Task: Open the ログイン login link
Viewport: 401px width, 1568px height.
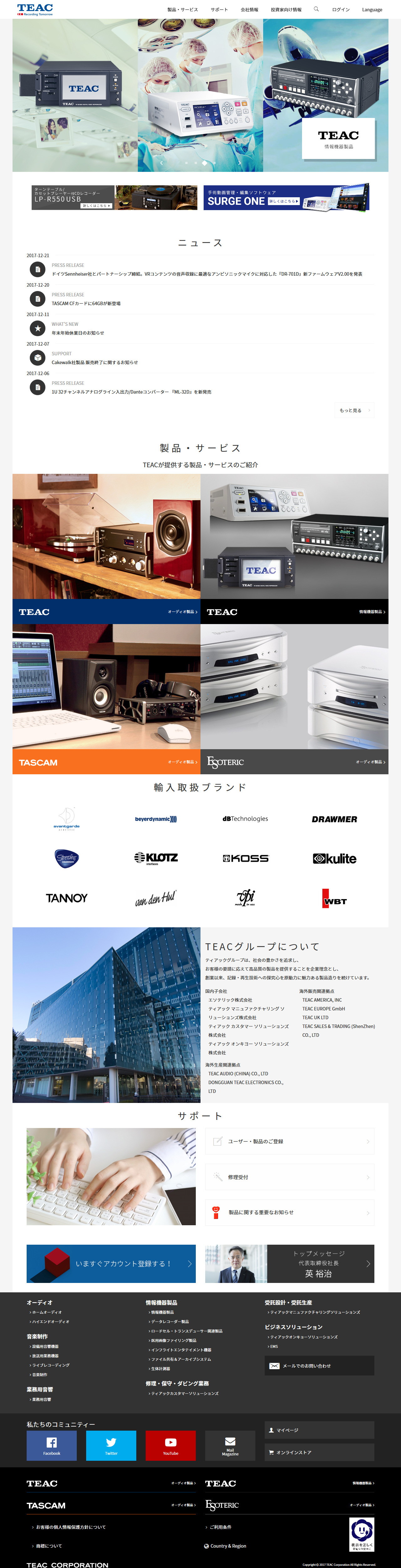Action: [x=340, y=10]
